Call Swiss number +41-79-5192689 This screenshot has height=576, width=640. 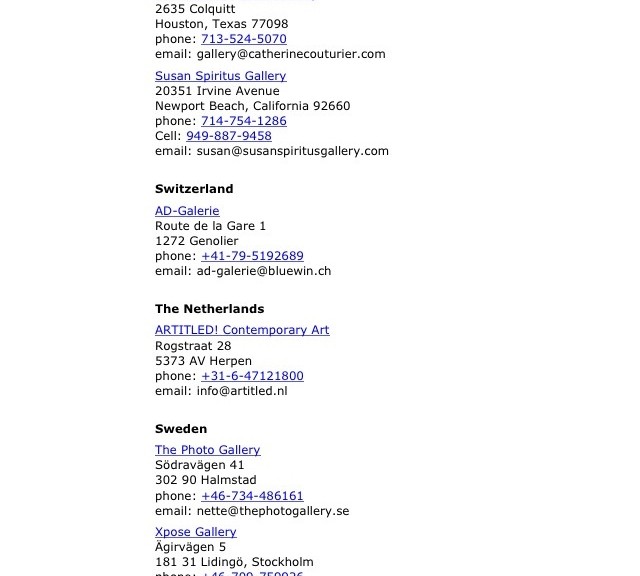click(252, 256)
